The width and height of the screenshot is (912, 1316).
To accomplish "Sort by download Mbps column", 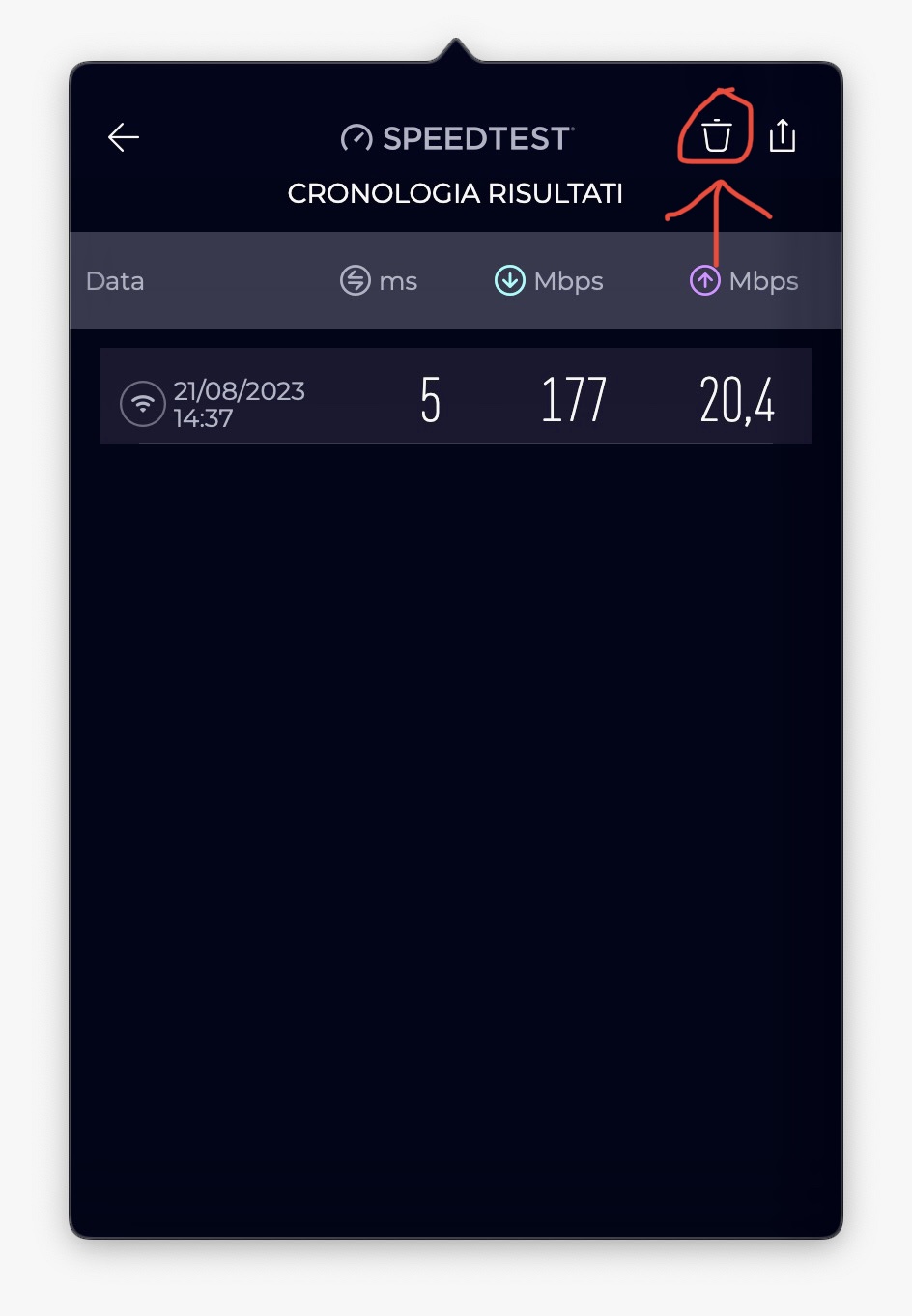I will coord(549,281).
